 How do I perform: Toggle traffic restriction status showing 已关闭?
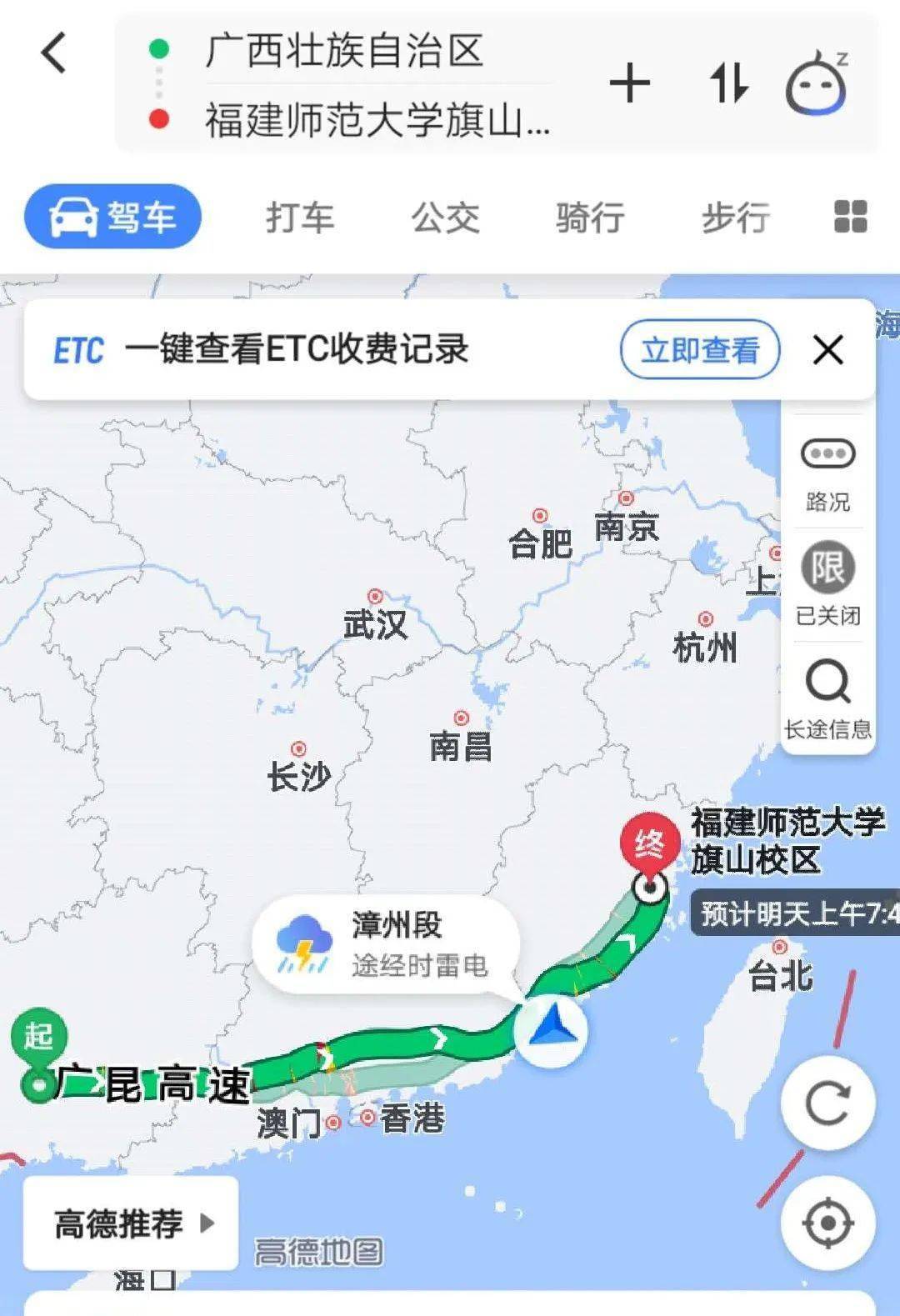click(x=827, y=618)
